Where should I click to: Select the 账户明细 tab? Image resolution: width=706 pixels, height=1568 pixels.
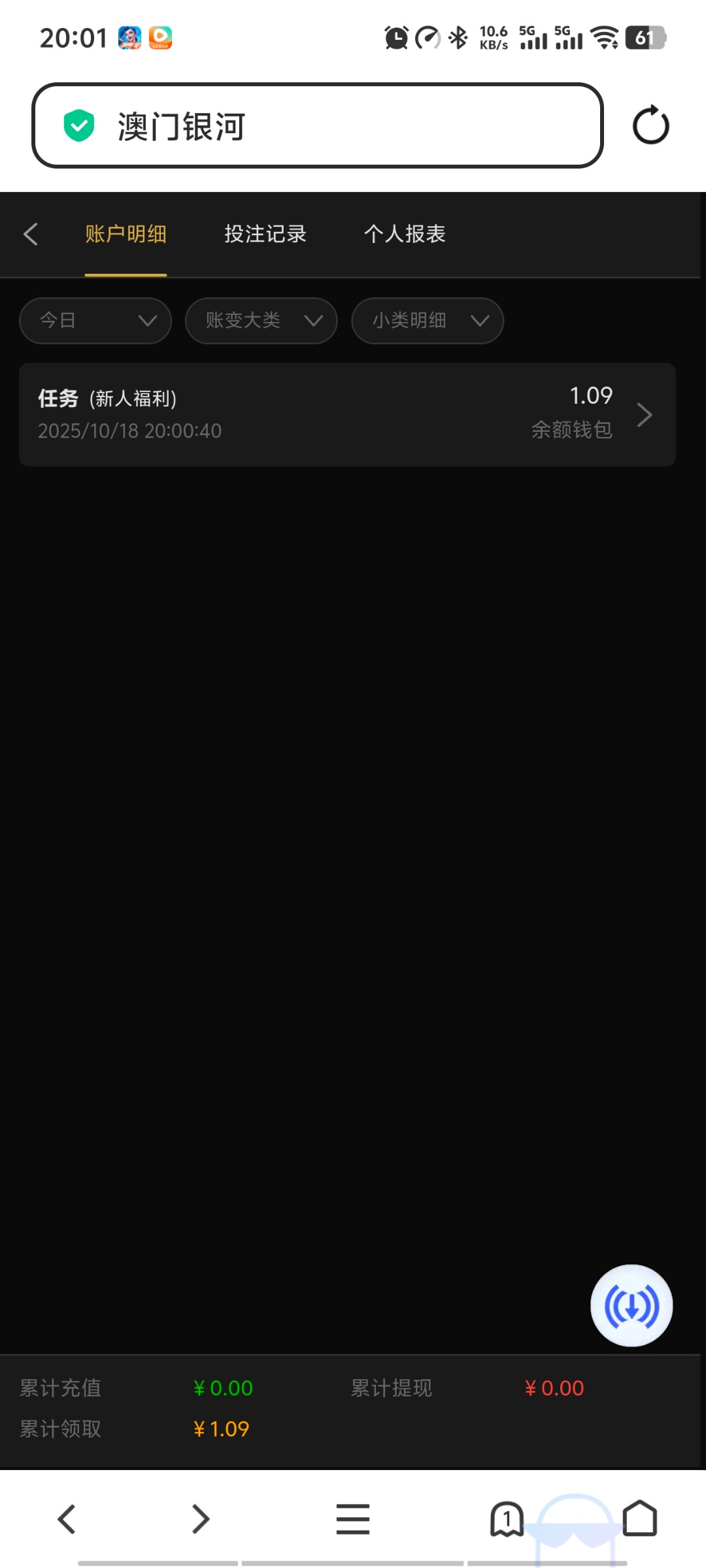126,234
